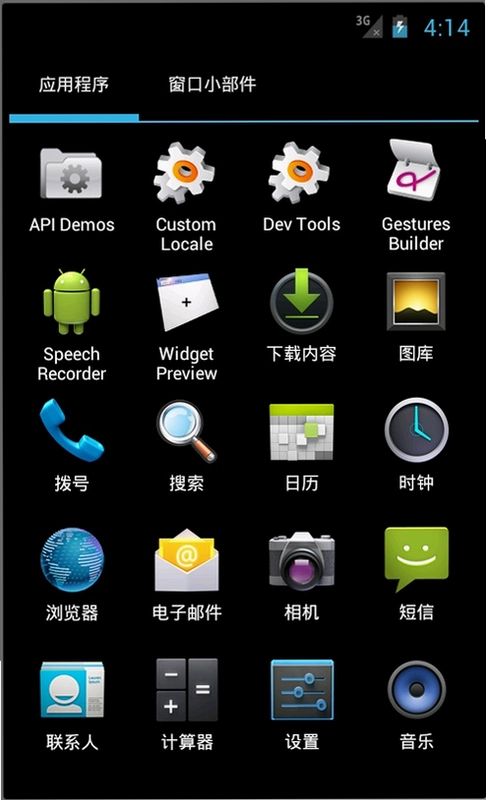Open 下载内容 downloads app
The height and width of the screenshot is (800, 486).
point(301,316)
